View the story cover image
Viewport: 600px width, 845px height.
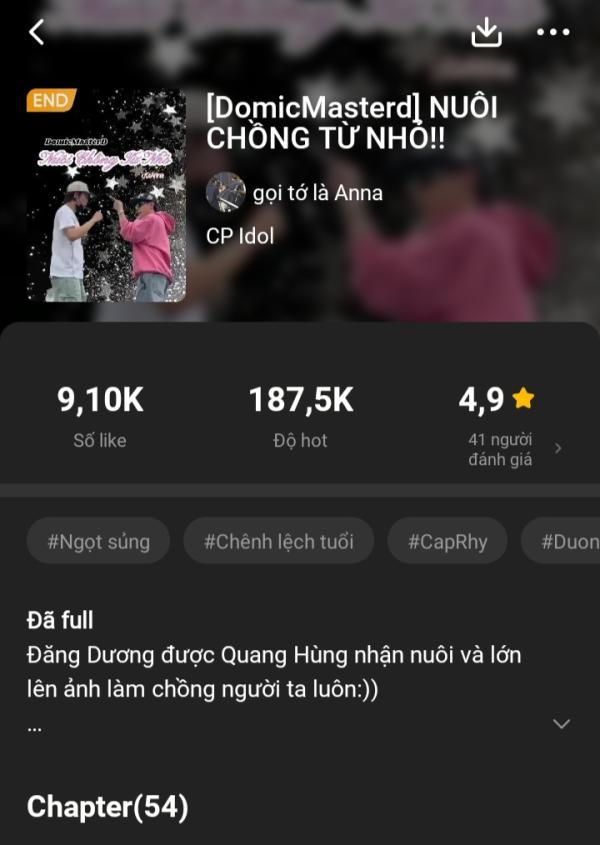[x=107, y=195]
